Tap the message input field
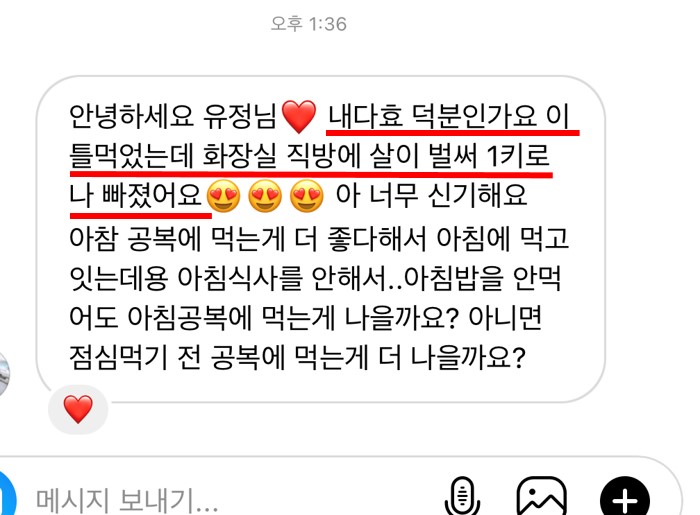700x515 pixels. [x=200, y=497]
